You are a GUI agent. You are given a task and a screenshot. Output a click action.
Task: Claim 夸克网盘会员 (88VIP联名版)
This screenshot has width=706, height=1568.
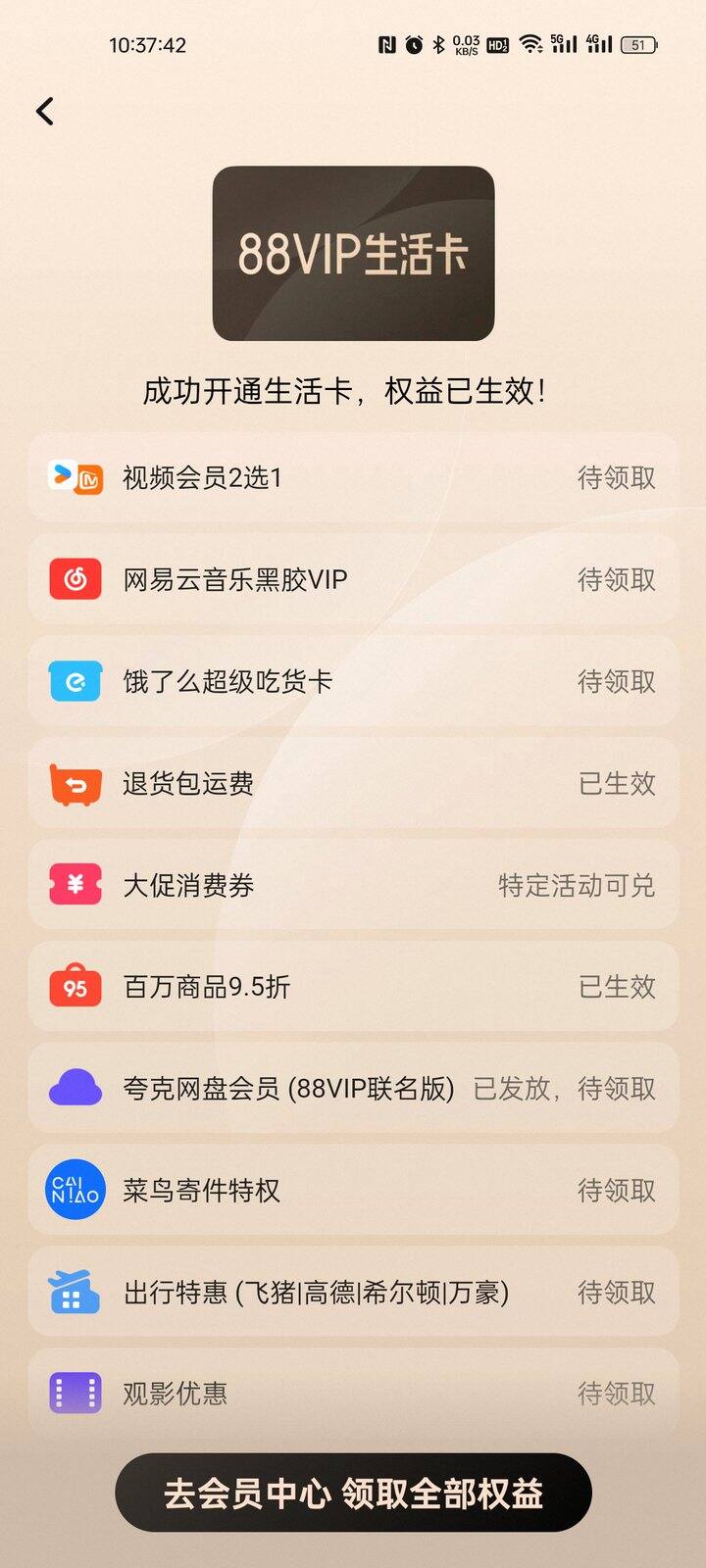(x=353, y=1089)
